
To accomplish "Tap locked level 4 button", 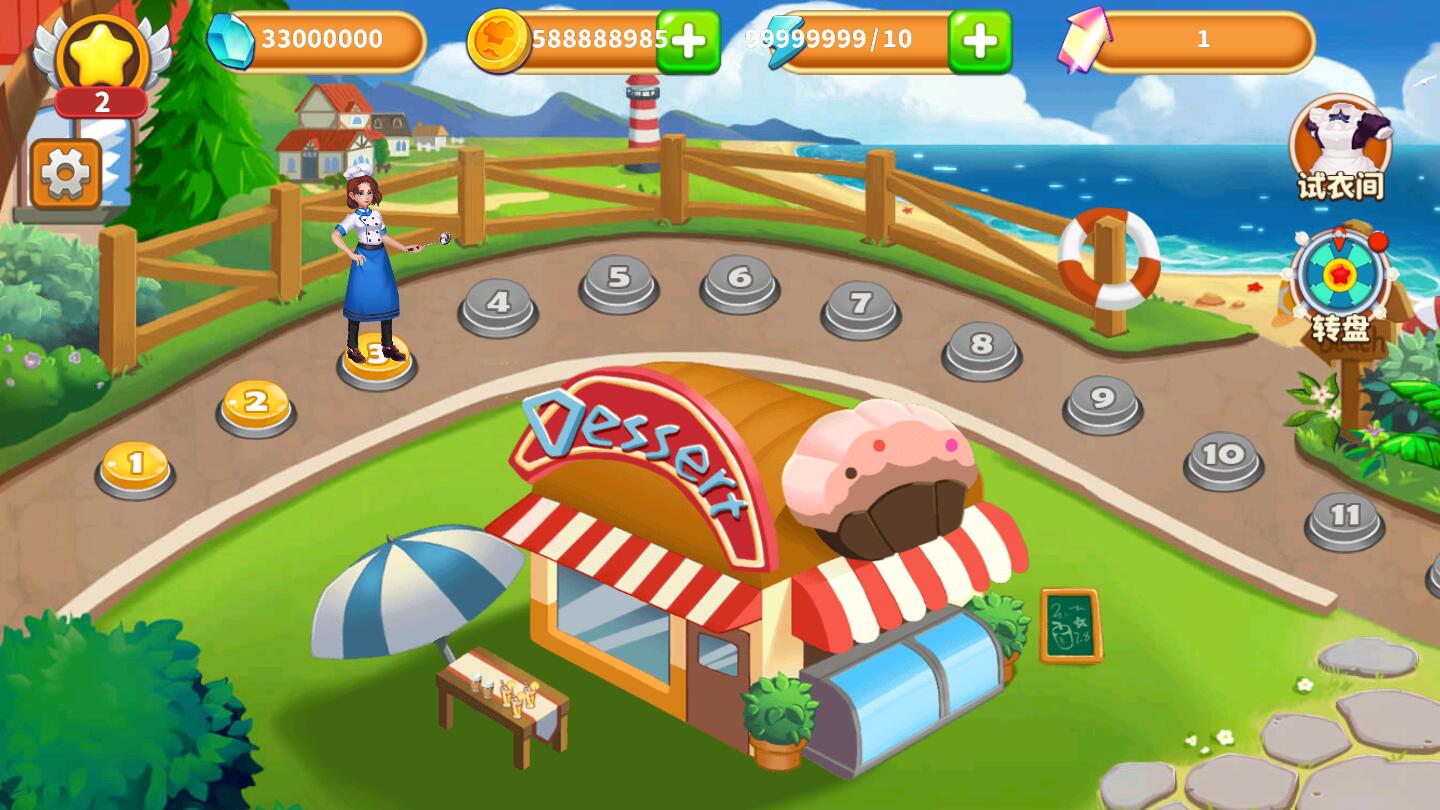I will [x=498, y=303].
